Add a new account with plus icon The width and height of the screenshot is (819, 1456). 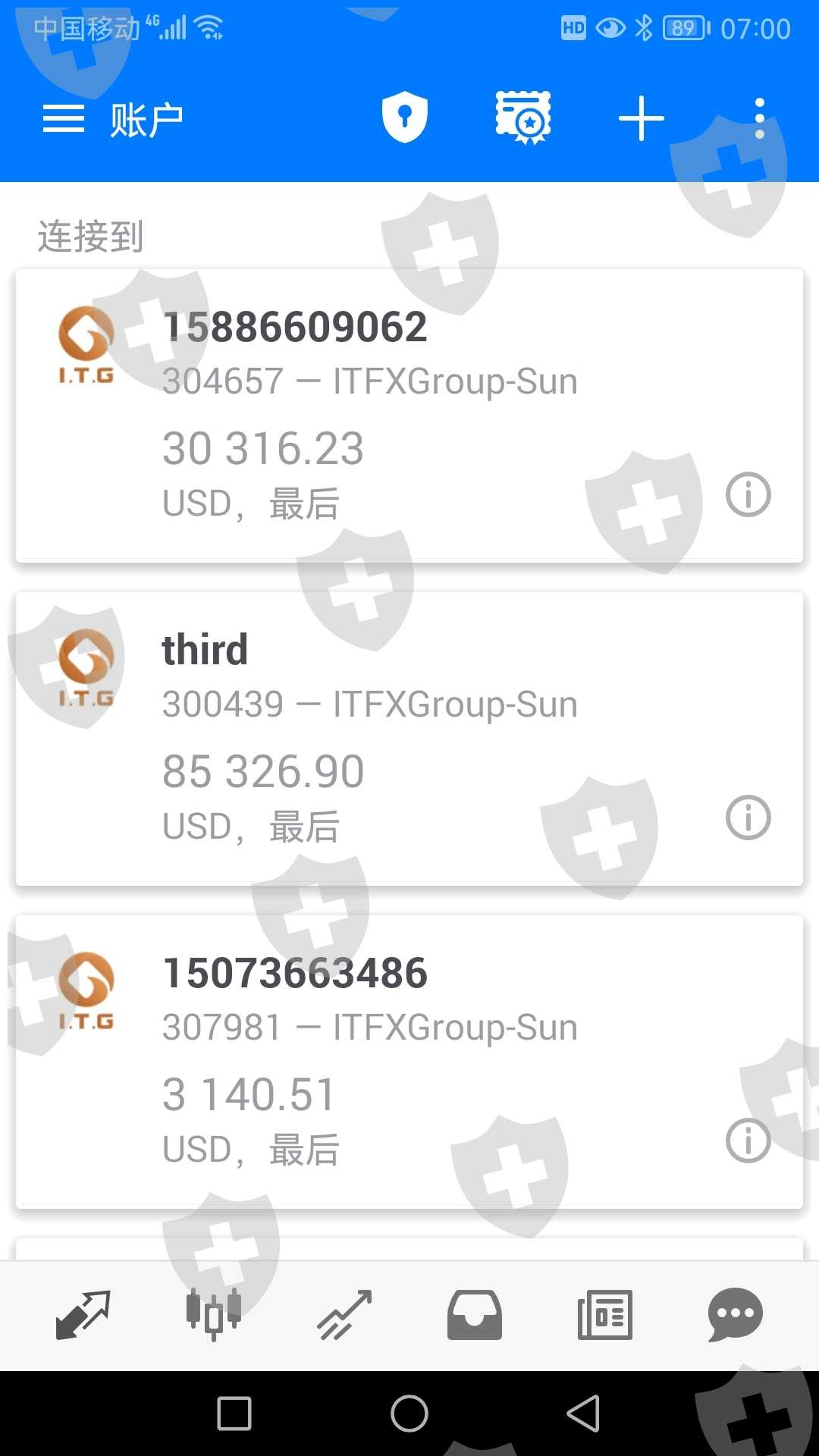point(641,118)
